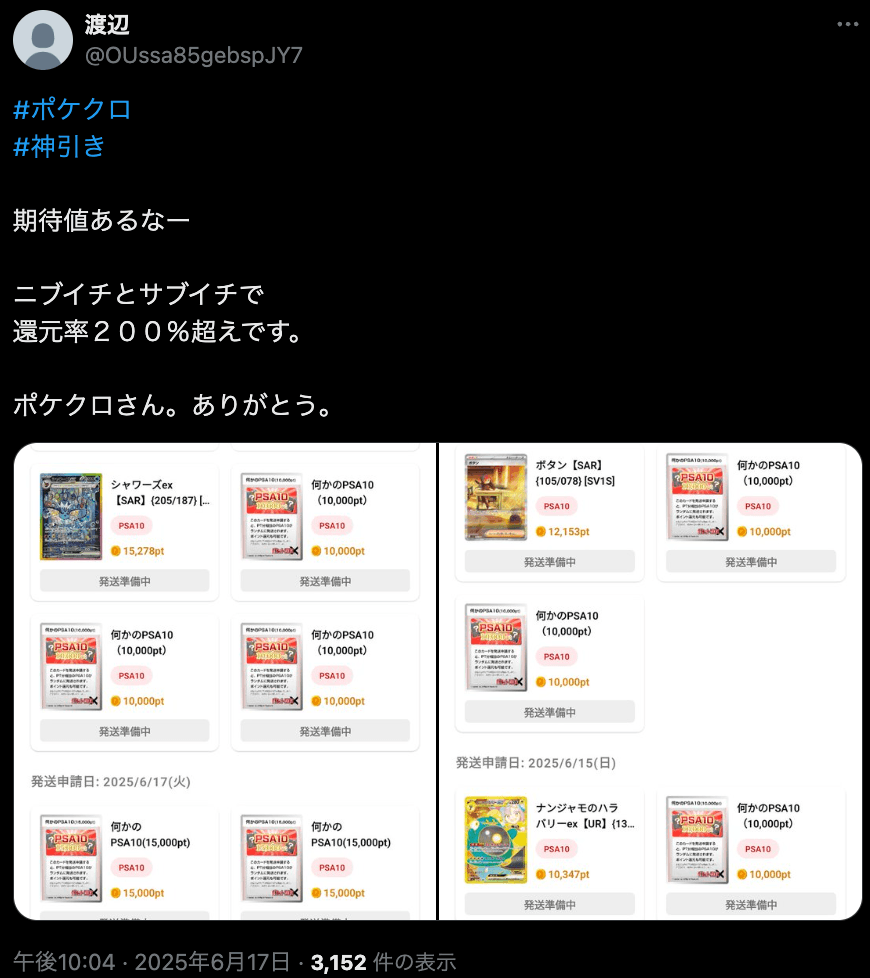Image resolution: width=870 pixels, height=978 pixels.
Task: View the left attached screenshot image
Action: (x=225, y=681)
